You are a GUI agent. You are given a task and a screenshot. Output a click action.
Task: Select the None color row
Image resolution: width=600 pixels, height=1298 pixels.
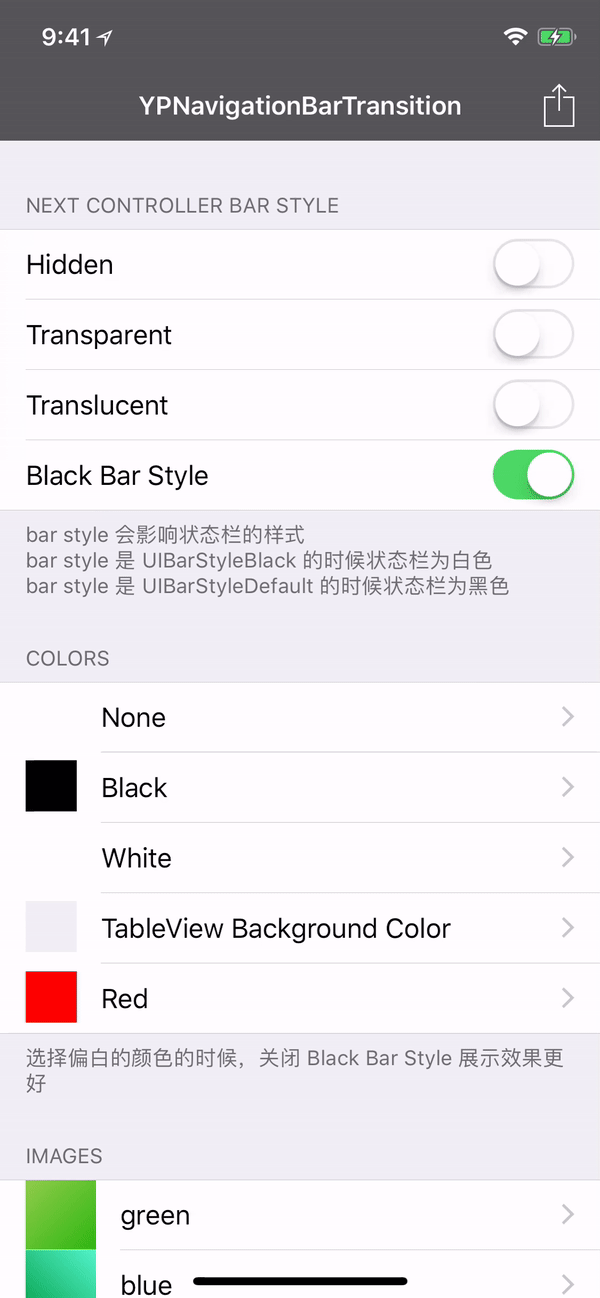click(300, 718)
